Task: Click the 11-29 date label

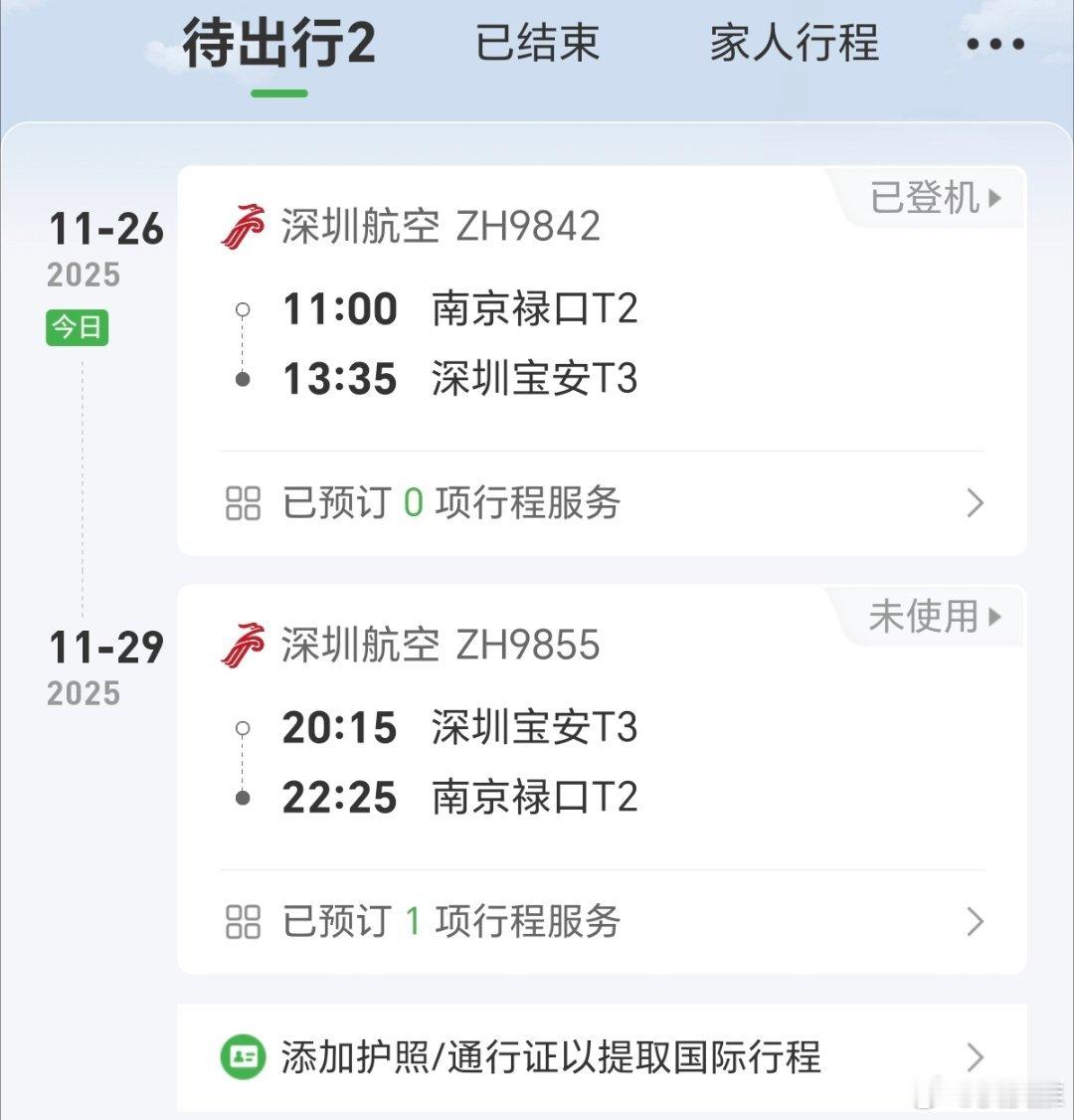Action: click(104, 648)
